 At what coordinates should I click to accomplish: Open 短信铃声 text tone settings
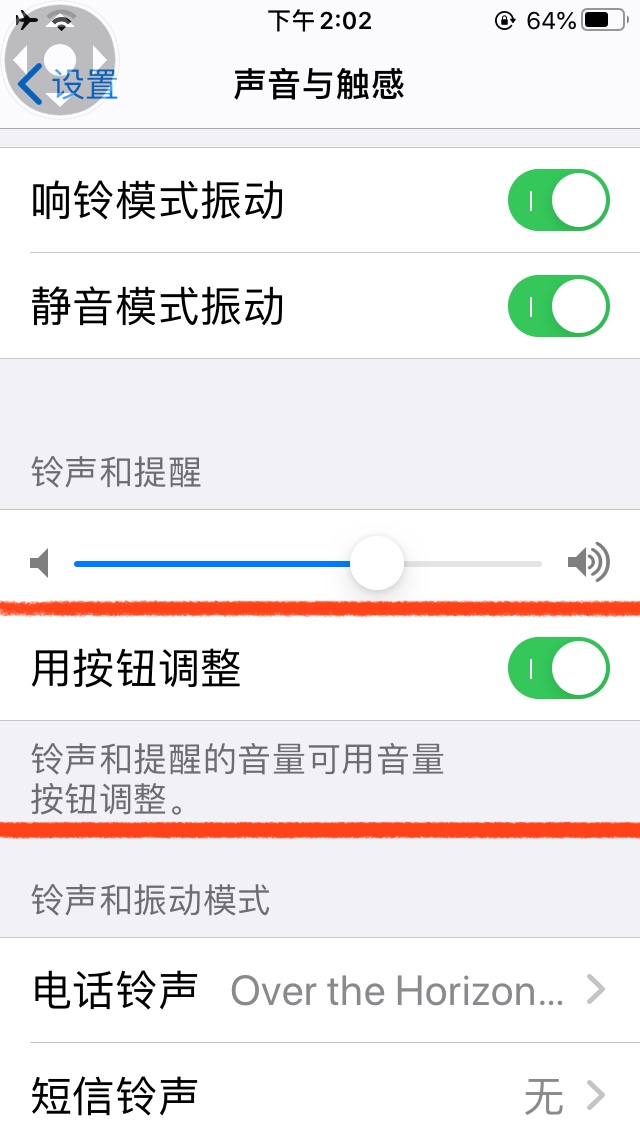coord(320,1096)
